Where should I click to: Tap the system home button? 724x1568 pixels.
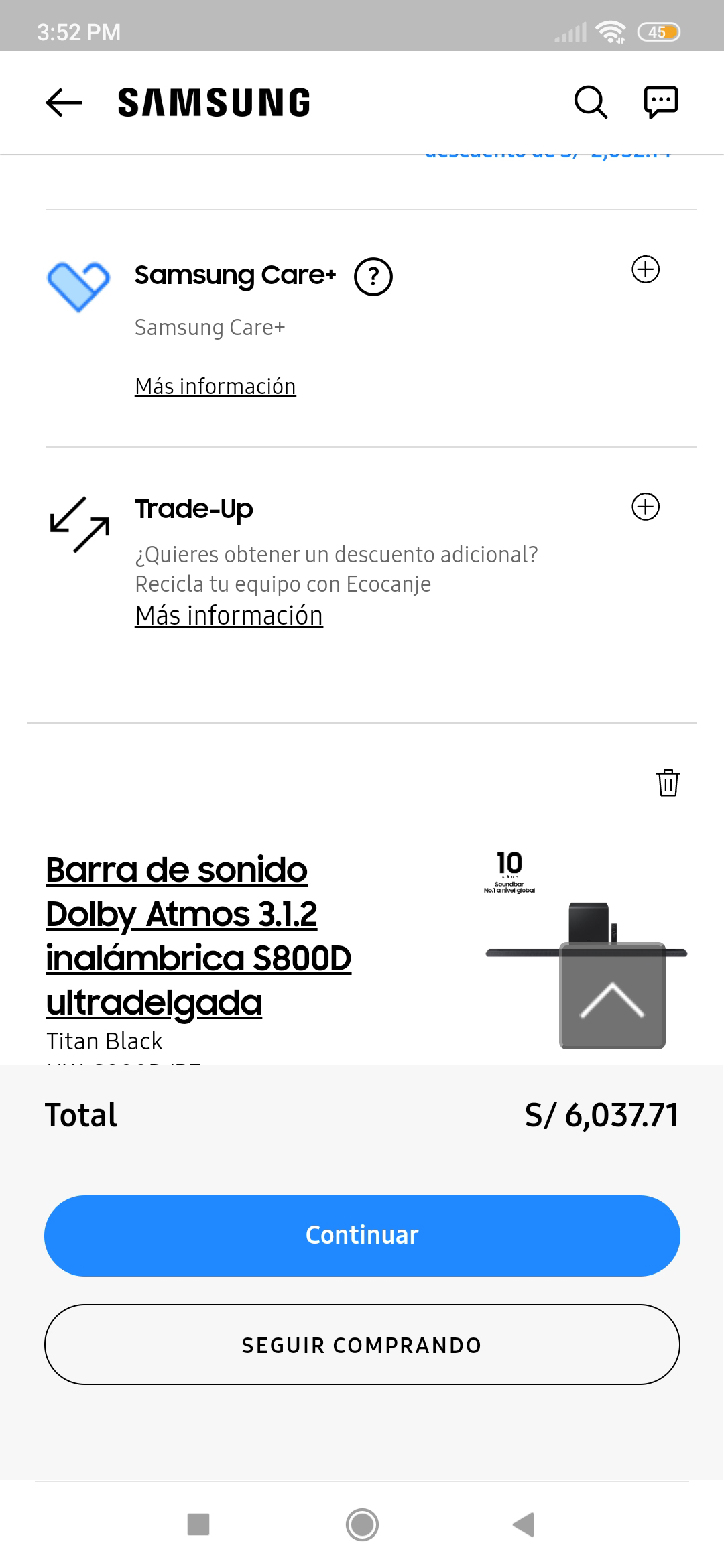[362, 1524]
